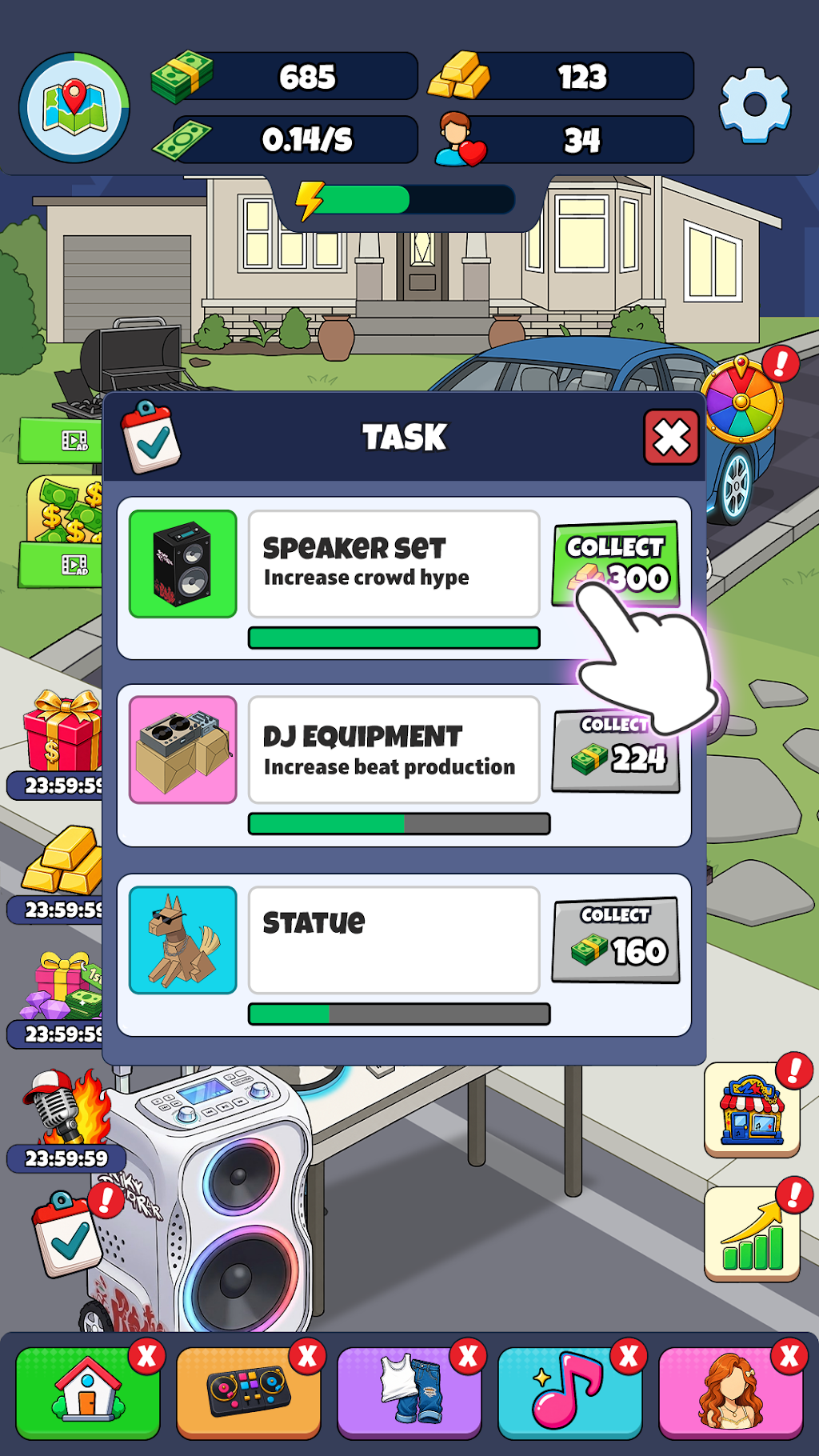Open the task checklist icon

(69, 1233)
